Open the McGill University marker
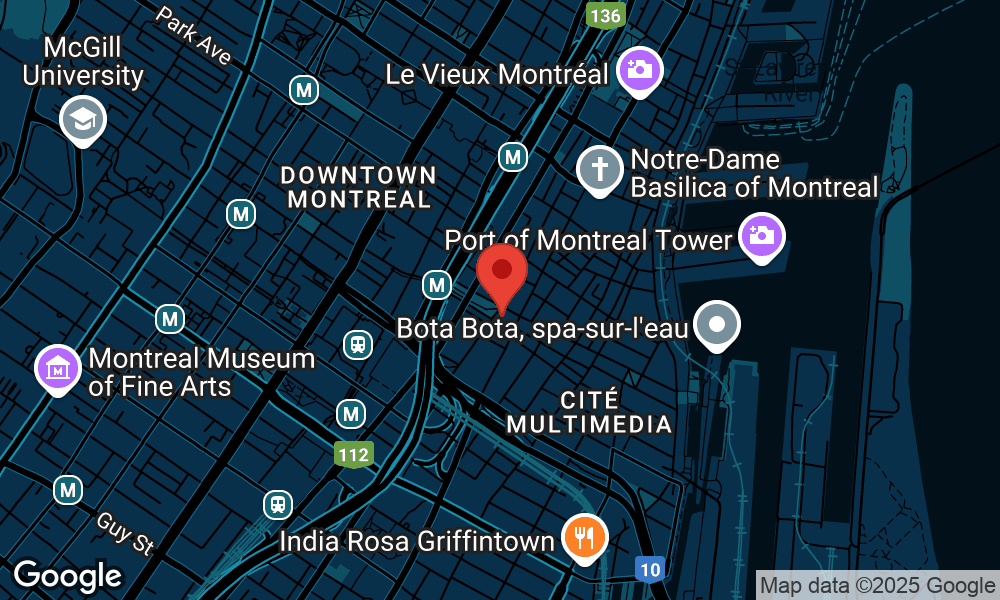 (x=83, y=121)
